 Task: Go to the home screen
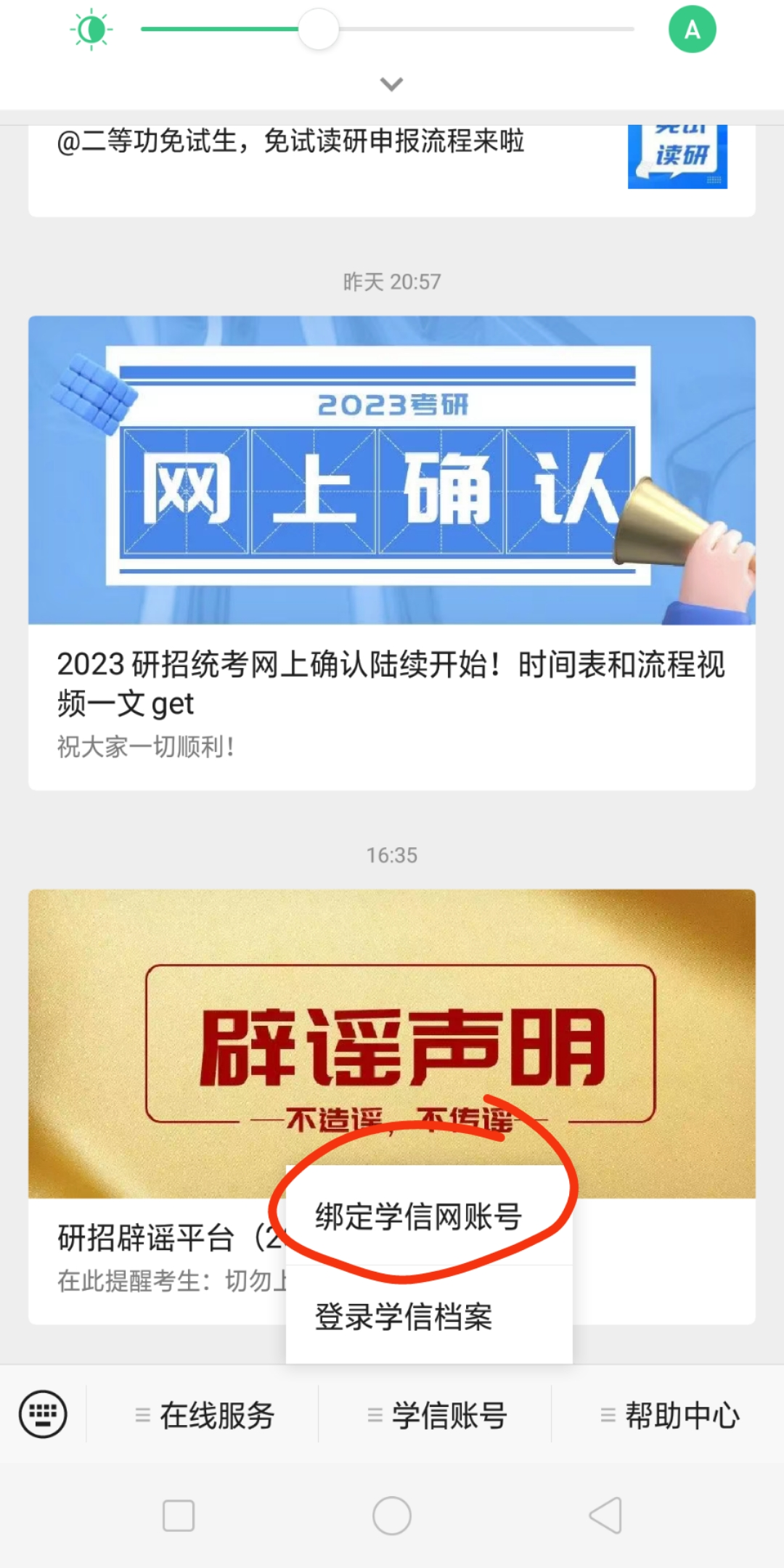(392, 1516)
